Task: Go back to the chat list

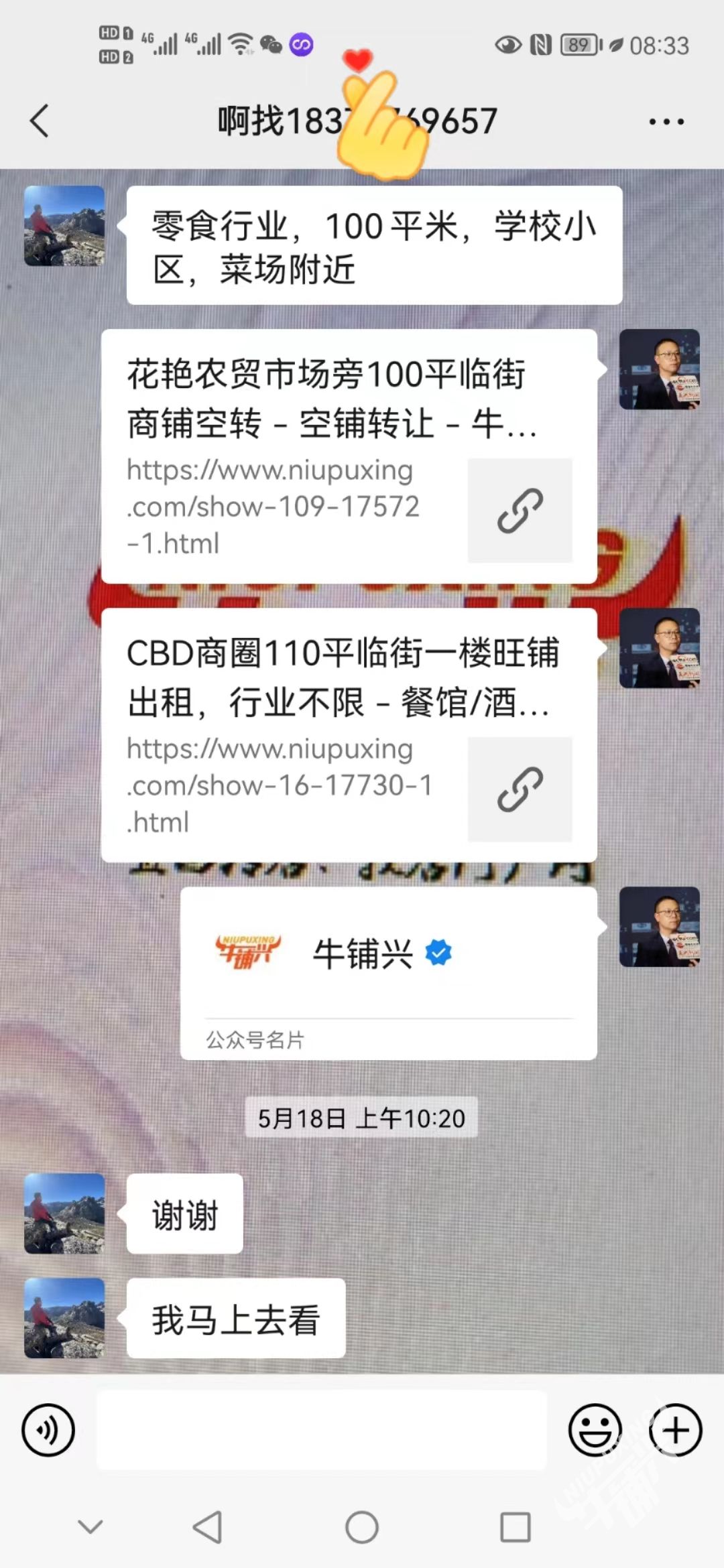Action: [40, 121]
